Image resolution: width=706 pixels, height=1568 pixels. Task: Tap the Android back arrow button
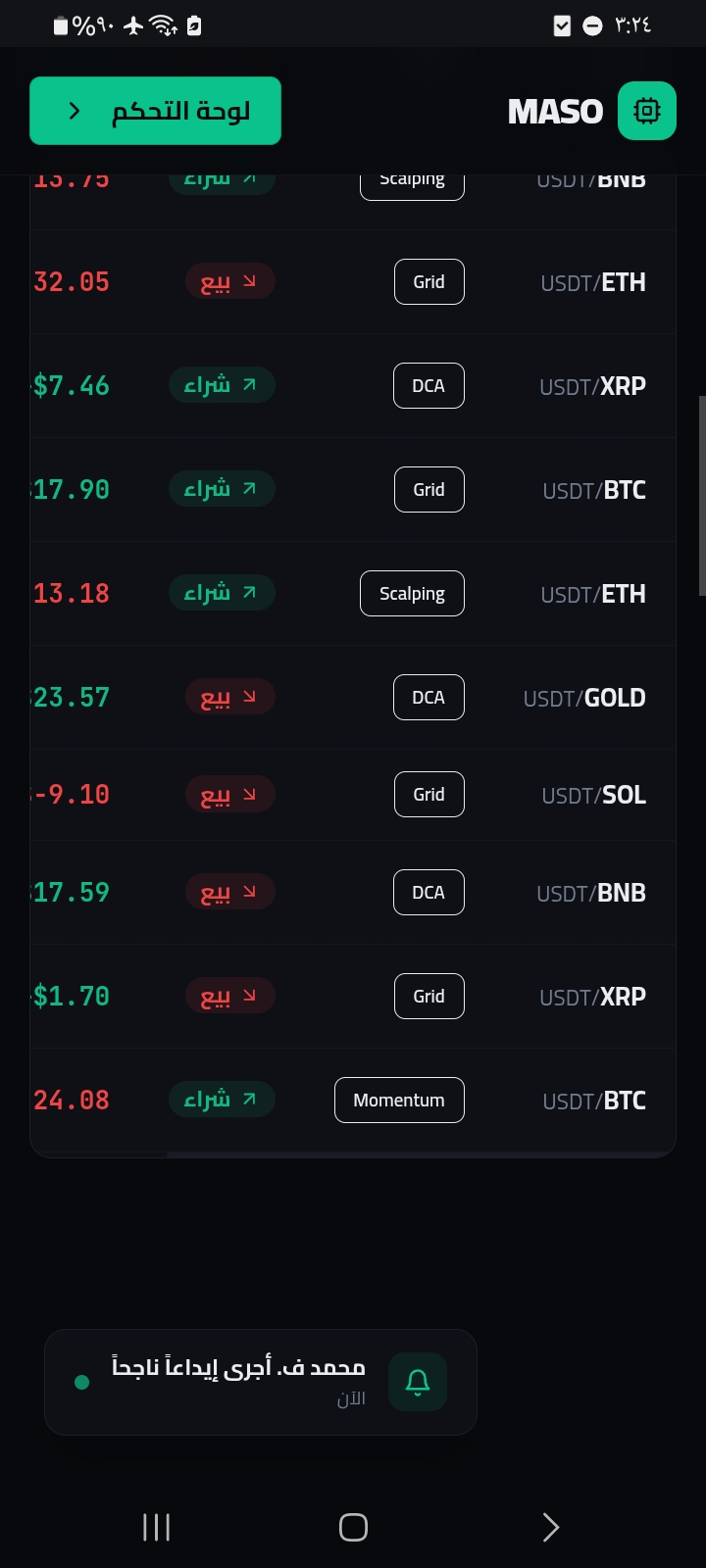click(550, 1527)
